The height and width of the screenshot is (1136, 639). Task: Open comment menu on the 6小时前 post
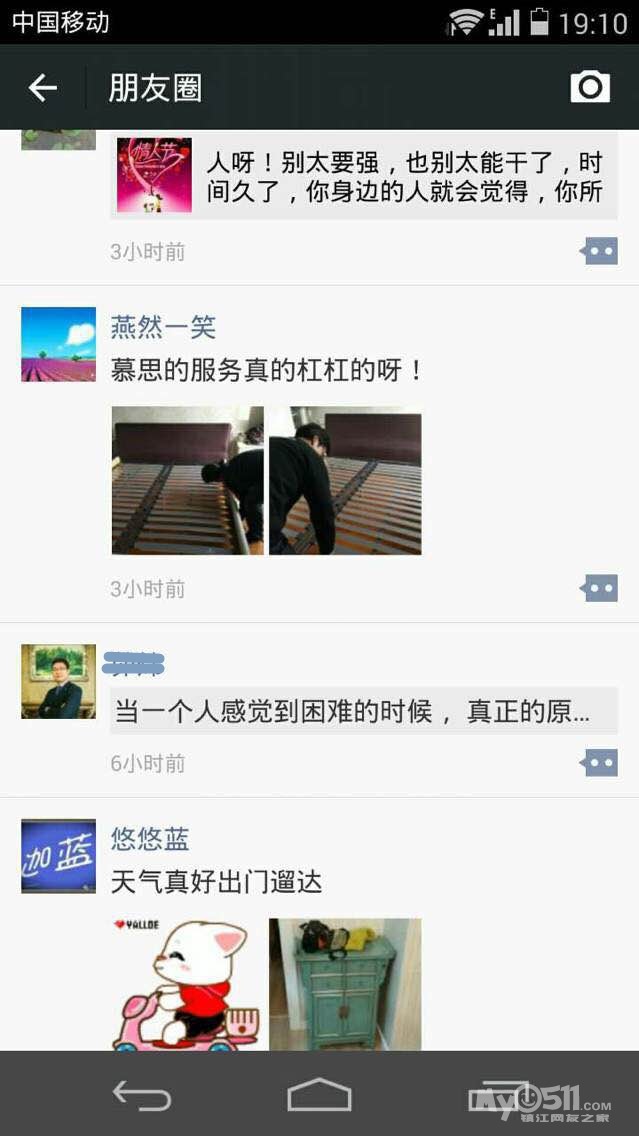tap(599, 763)
